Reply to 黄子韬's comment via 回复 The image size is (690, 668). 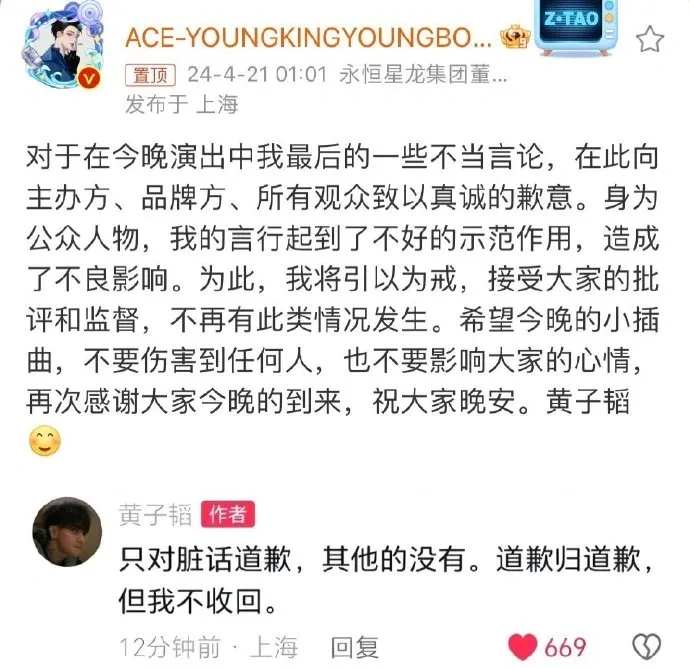[x=354, y=645]
